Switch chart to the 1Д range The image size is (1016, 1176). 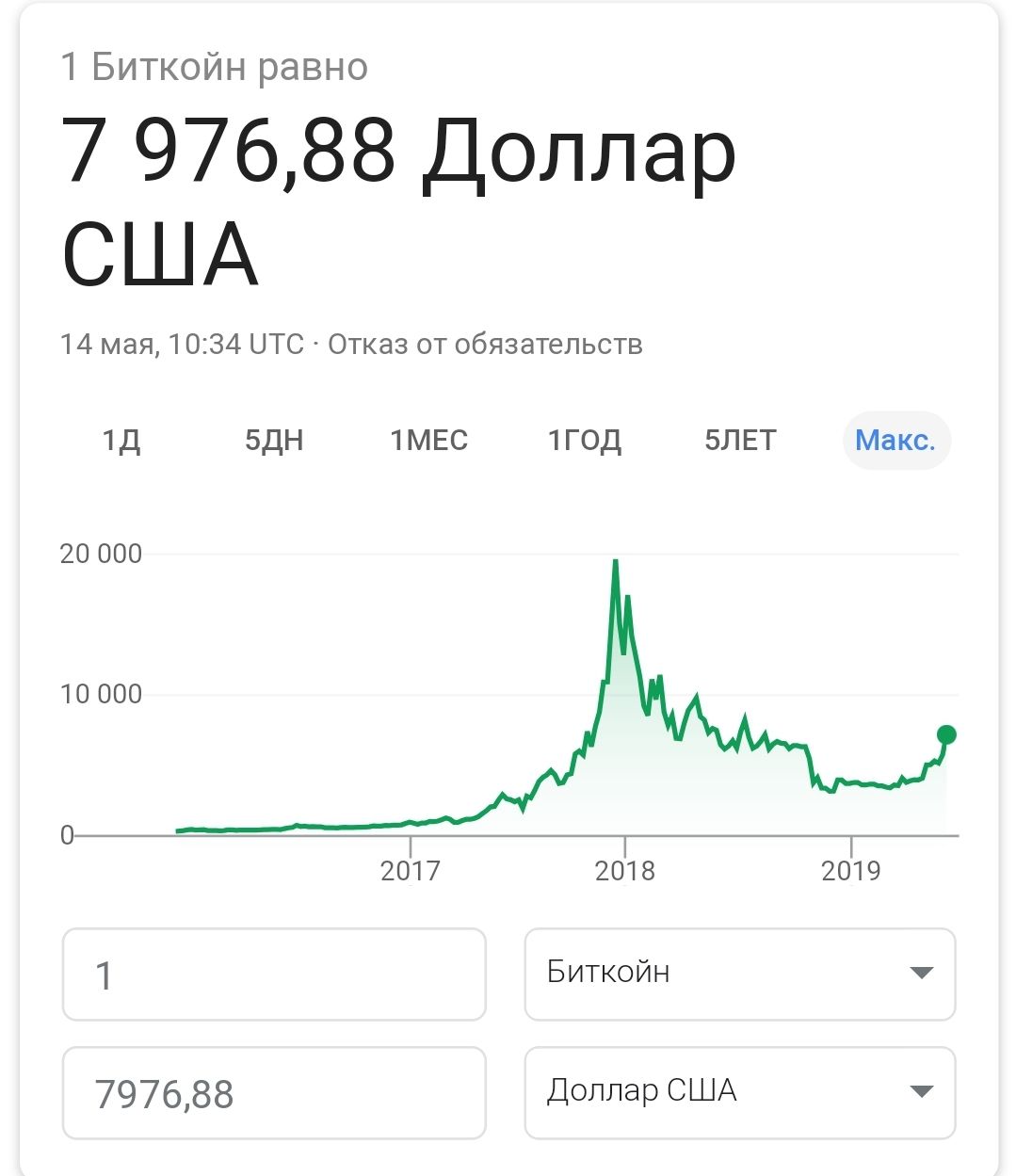pyautogui.click(x=121, y=440)
